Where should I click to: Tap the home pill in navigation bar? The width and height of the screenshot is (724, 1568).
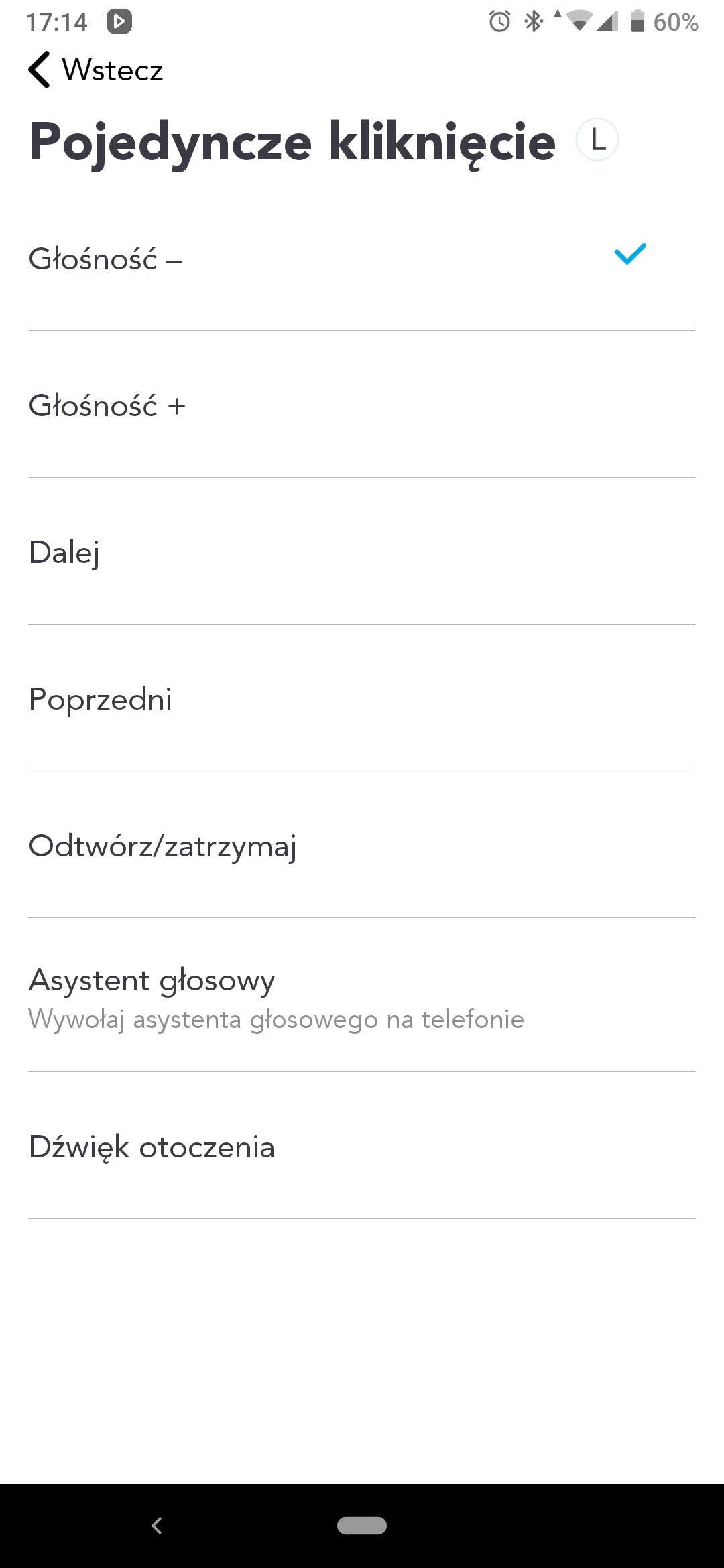pyautogui.click(x=362, y=1526)
